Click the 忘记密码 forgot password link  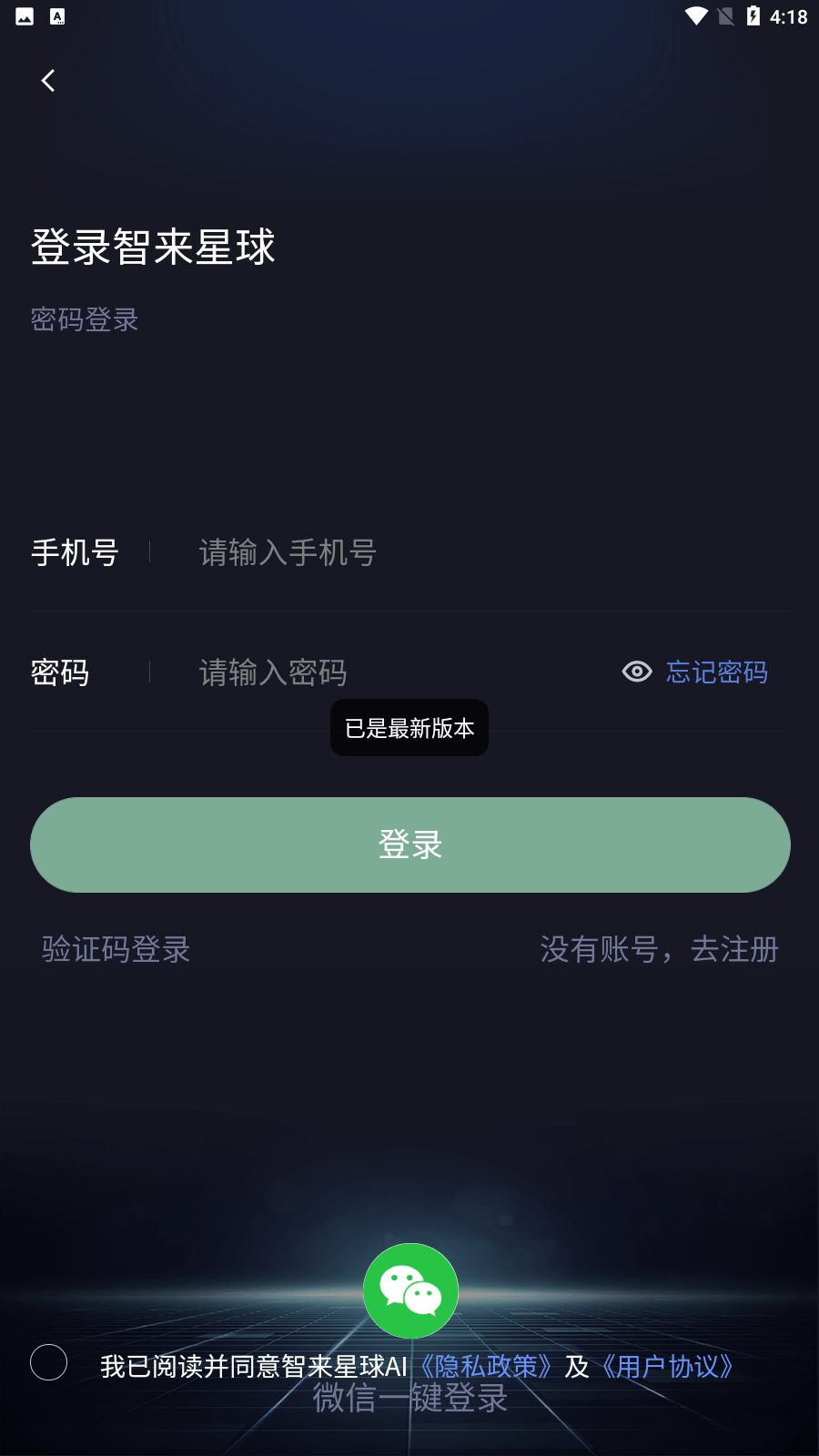[716, 672]
